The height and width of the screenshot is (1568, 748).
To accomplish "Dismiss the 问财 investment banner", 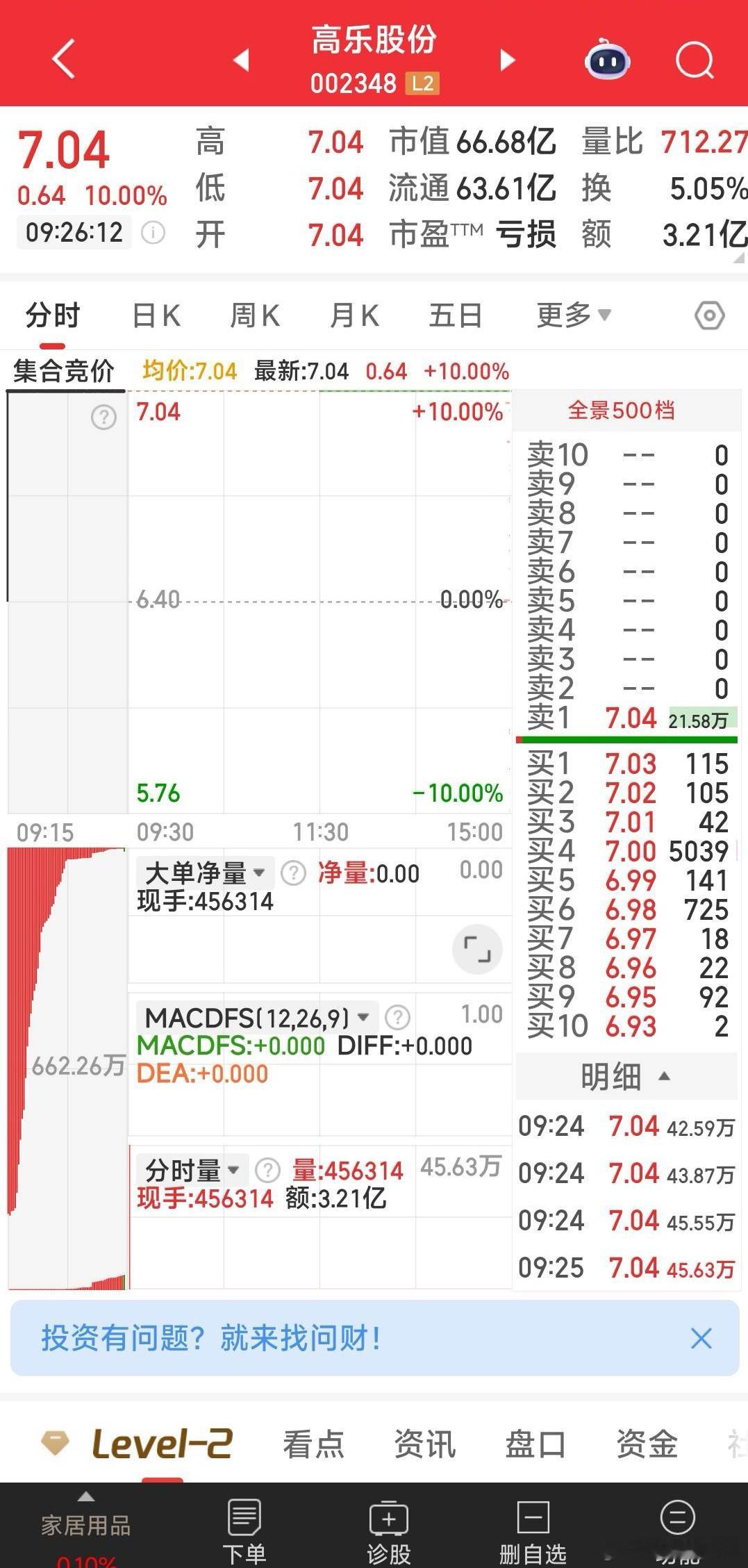I will click(701, 1338).
